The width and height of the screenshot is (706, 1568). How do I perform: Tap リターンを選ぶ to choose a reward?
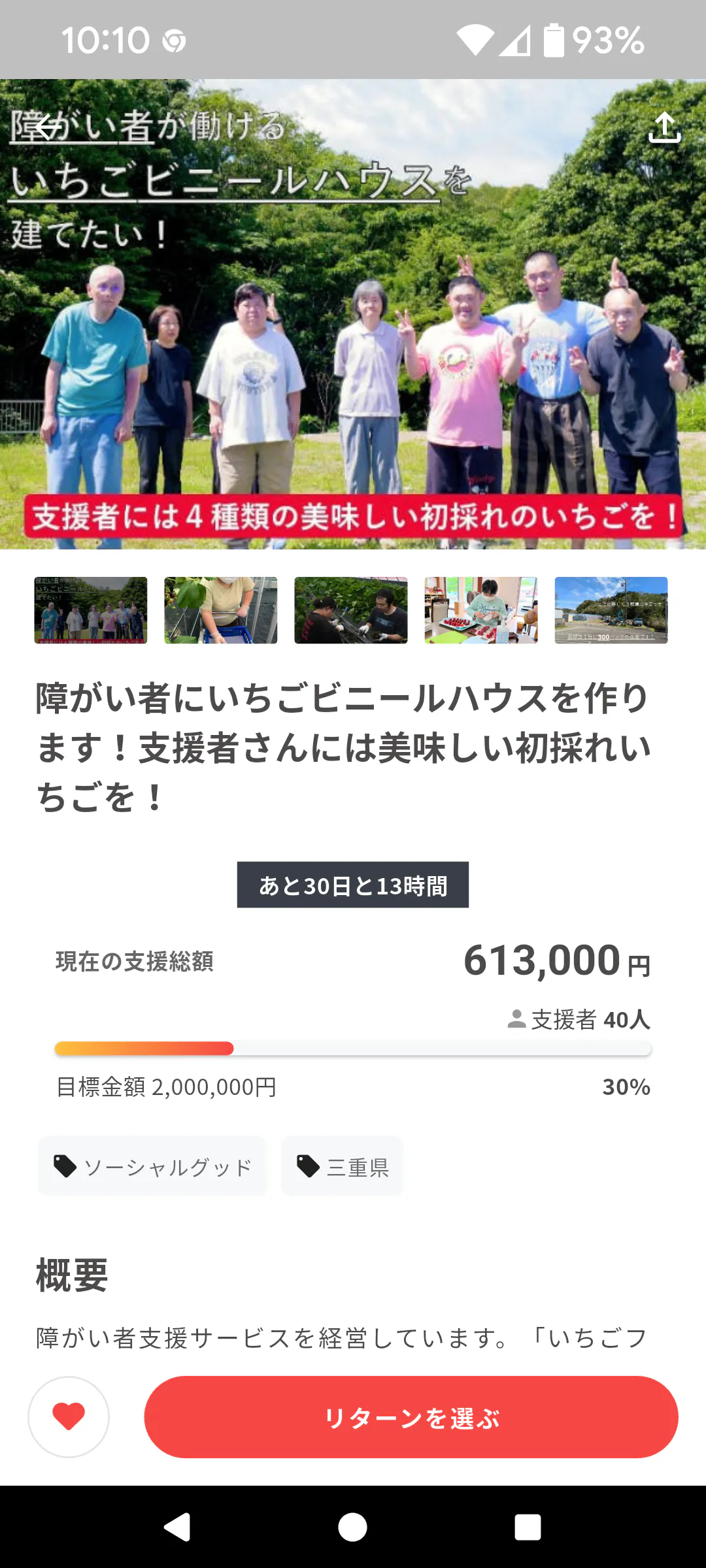point(411,1417)
